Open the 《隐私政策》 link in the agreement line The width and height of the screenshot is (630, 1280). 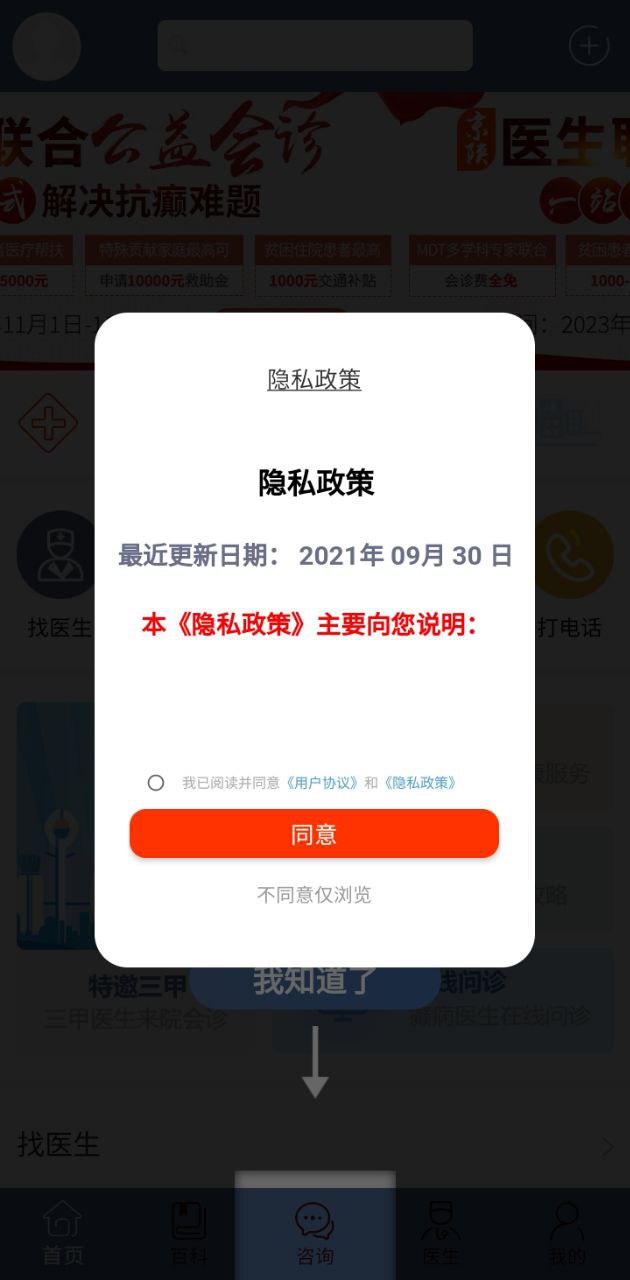tap(419, 783)
